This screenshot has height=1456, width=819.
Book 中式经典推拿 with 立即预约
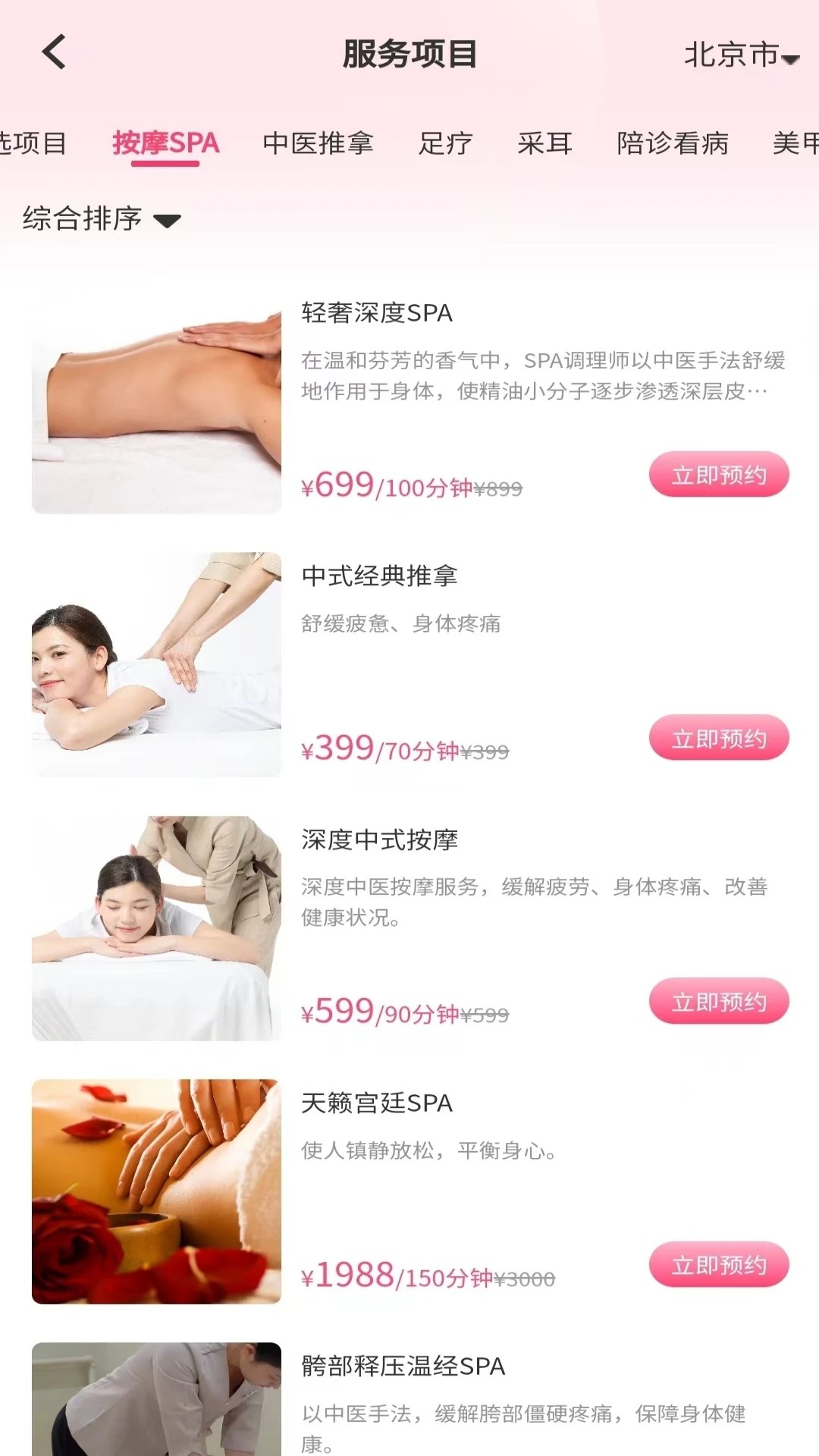718,739
